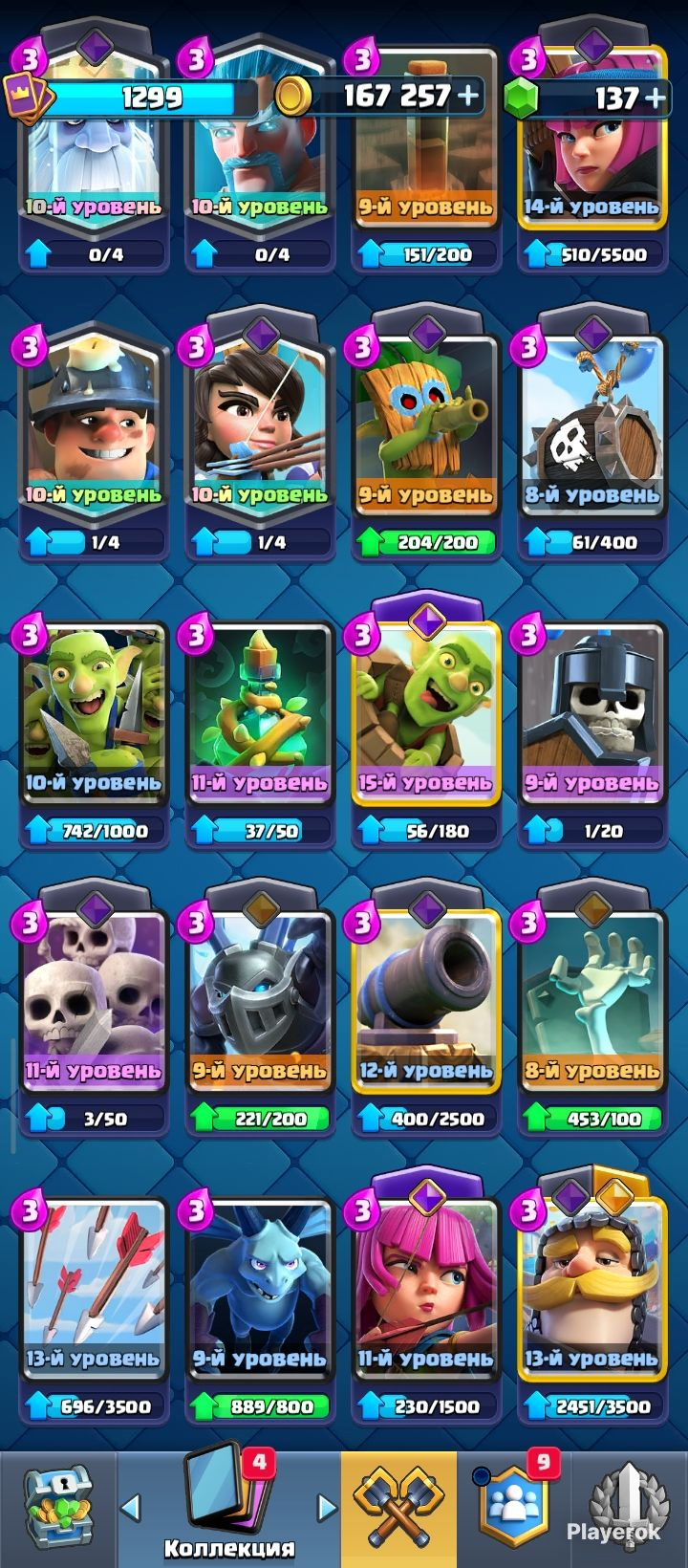Add more gold with the plus button

click(x=468, y=96)
